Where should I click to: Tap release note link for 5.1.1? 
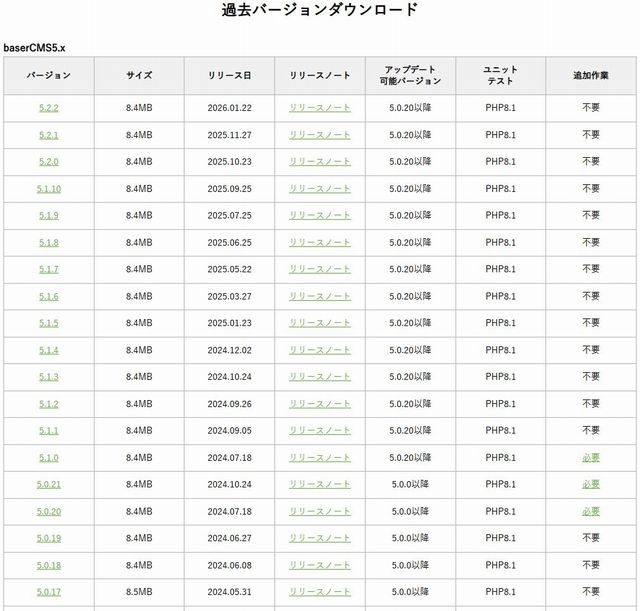tap(320, 431)
